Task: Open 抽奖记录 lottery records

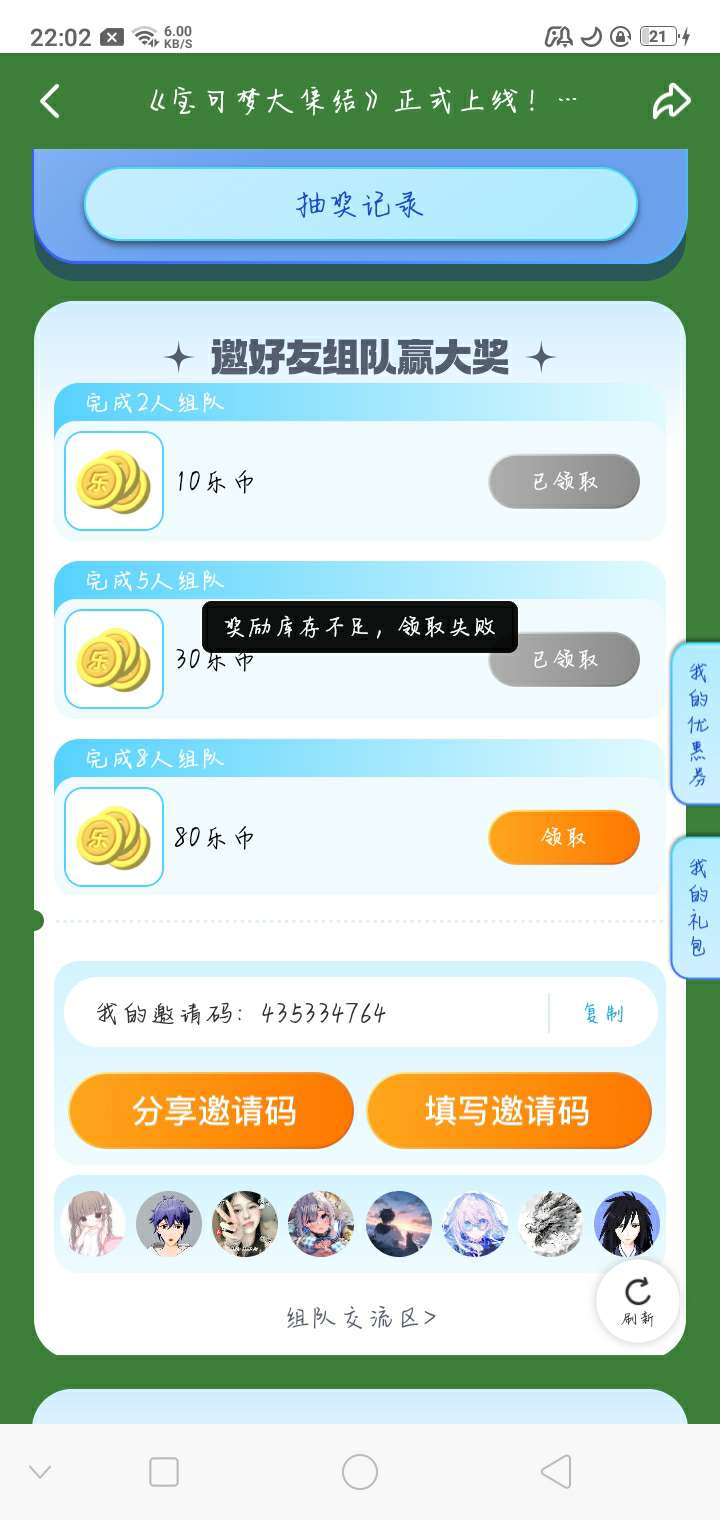Action: [360, 205]
